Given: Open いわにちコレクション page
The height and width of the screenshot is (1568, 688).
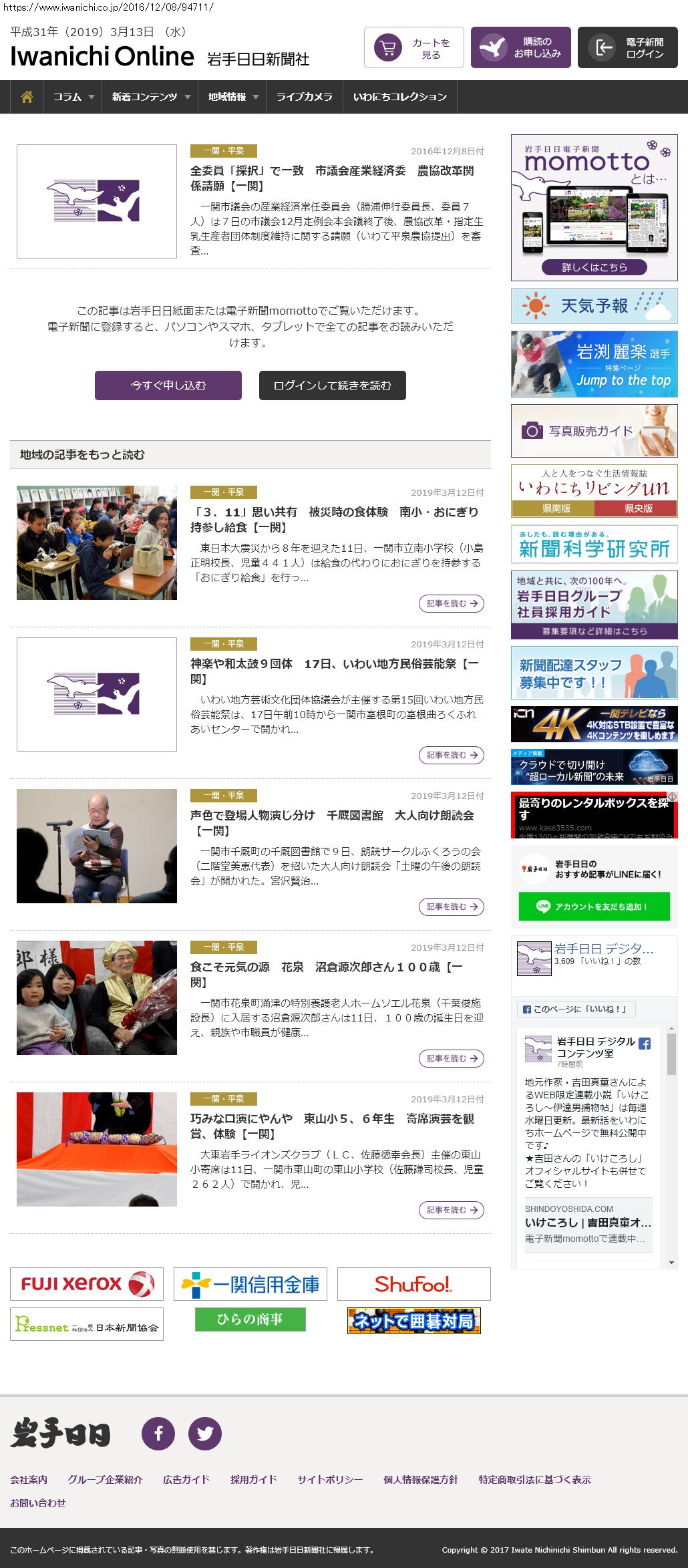Looking at the screenshot, I should tap(399, 97).
